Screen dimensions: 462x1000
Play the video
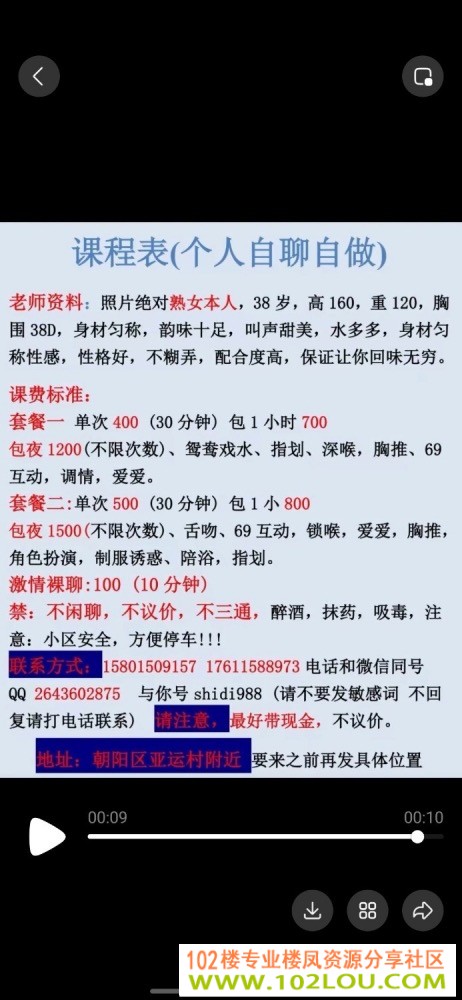[x=48, y=837]
